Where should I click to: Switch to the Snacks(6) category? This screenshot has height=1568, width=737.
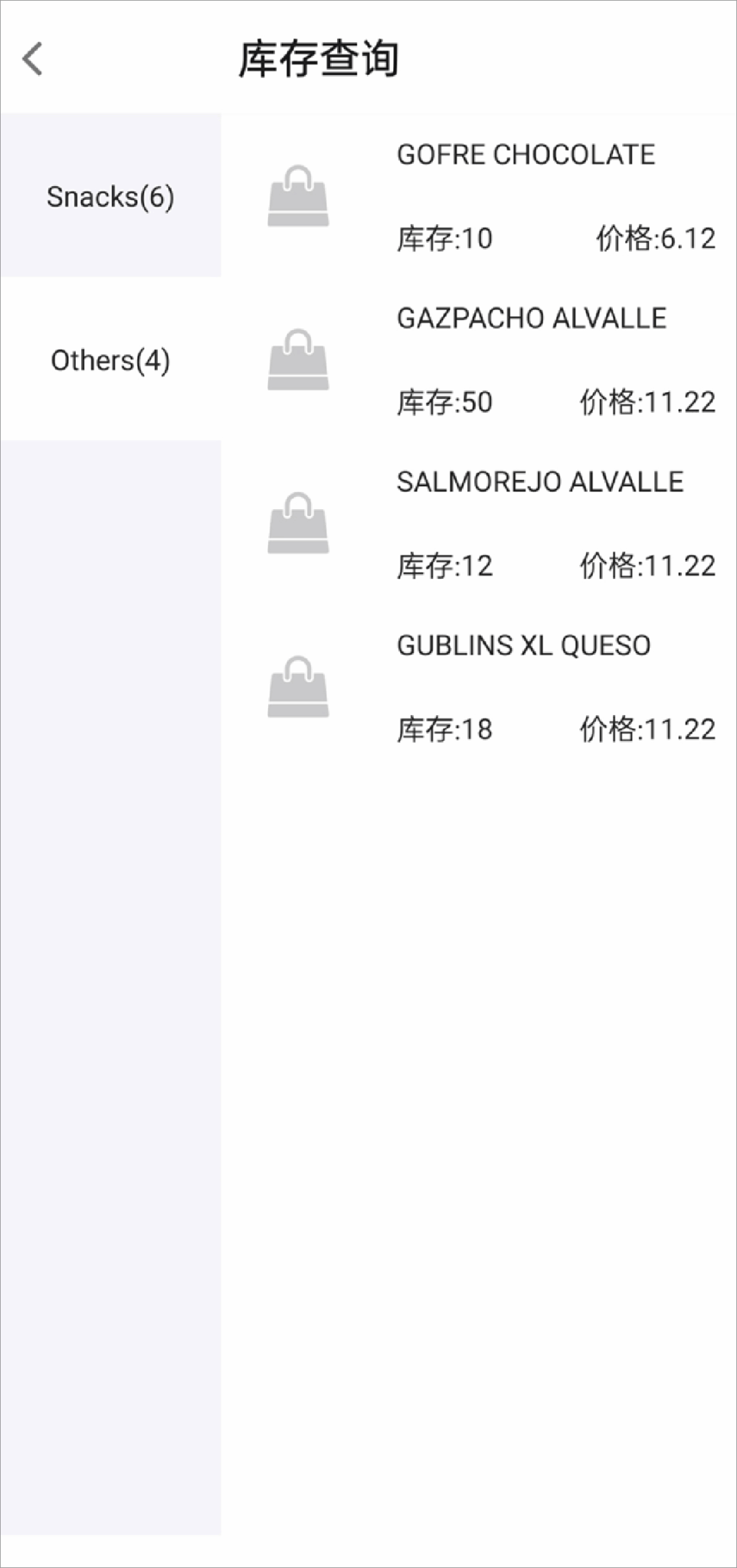[x=110, y=196]
